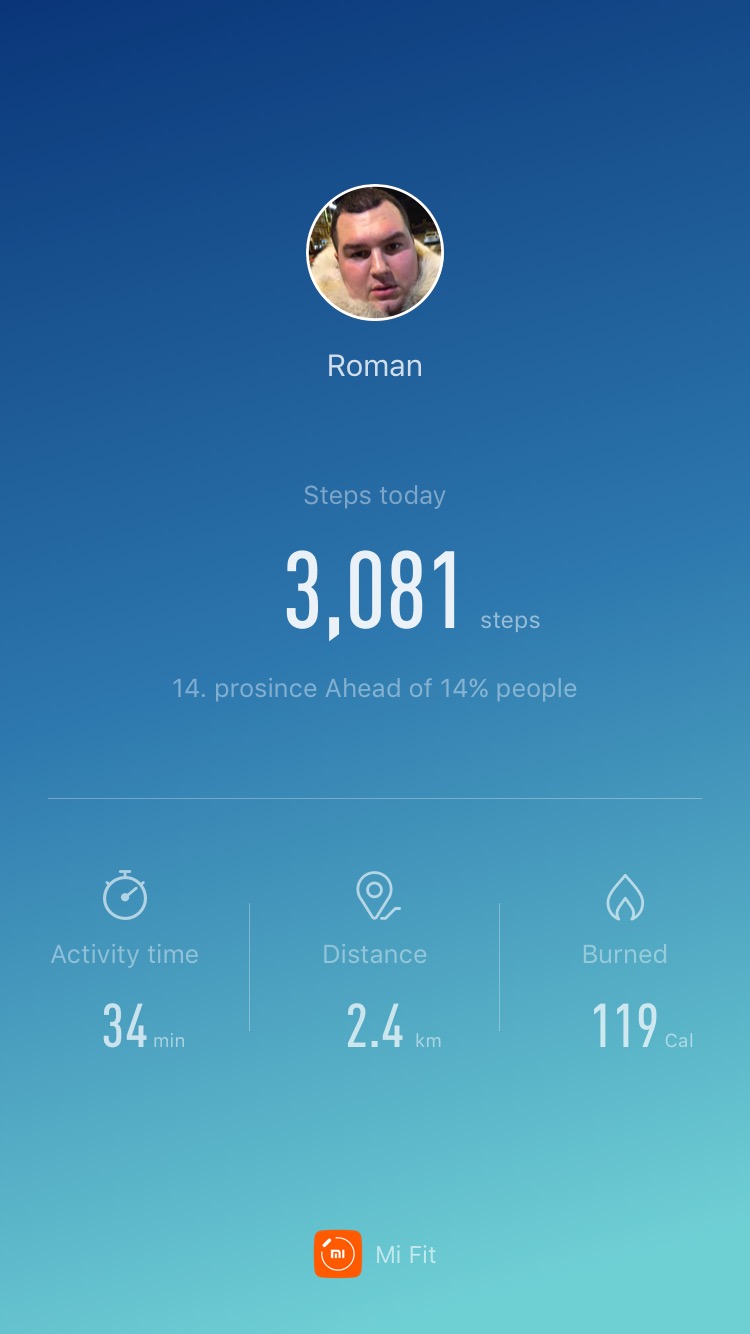Click the orange Mi Fit square badge
This screenshot has width=750, height=1334.
click(x=337, y=1254)
